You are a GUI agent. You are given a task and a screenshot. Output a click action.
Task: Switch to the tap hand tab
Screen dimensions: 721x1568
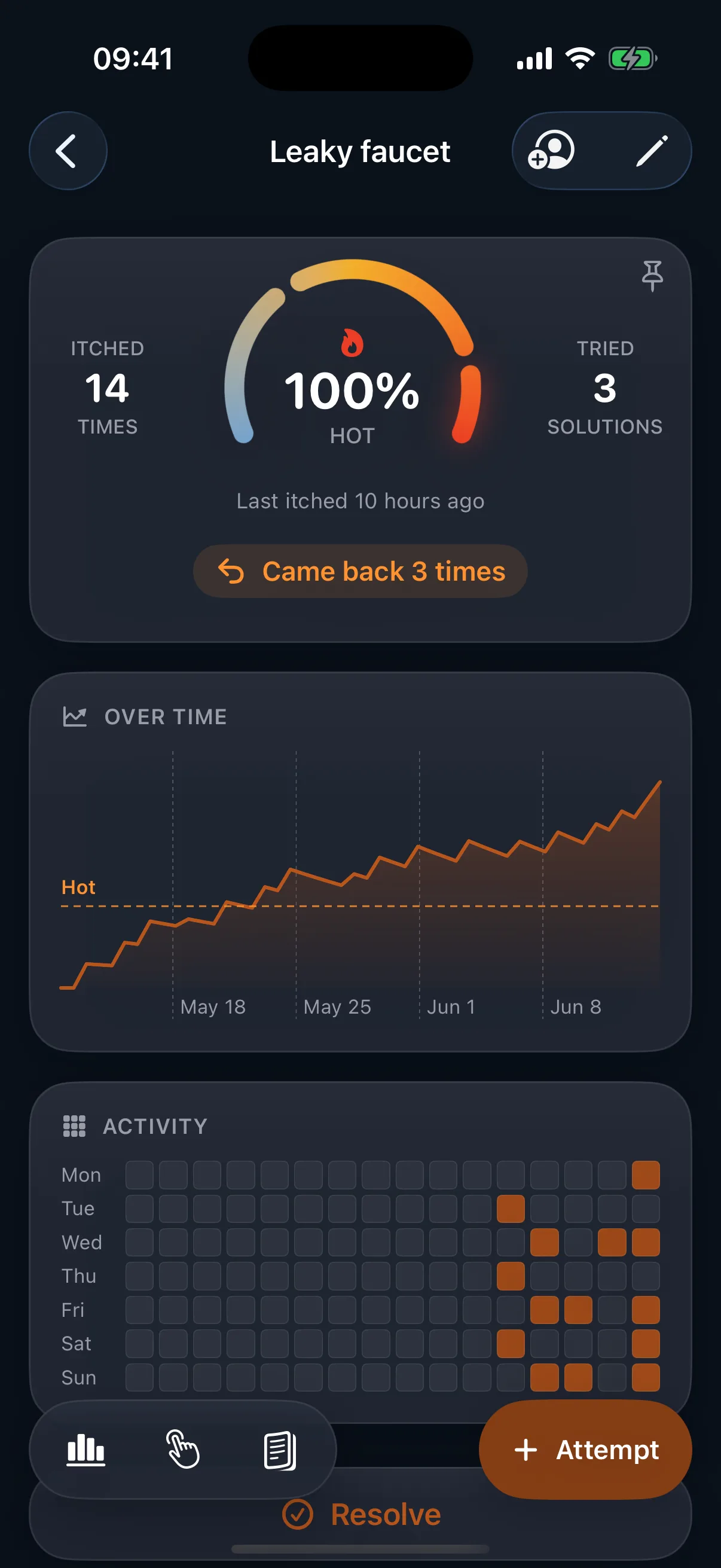pos(182,1450)
